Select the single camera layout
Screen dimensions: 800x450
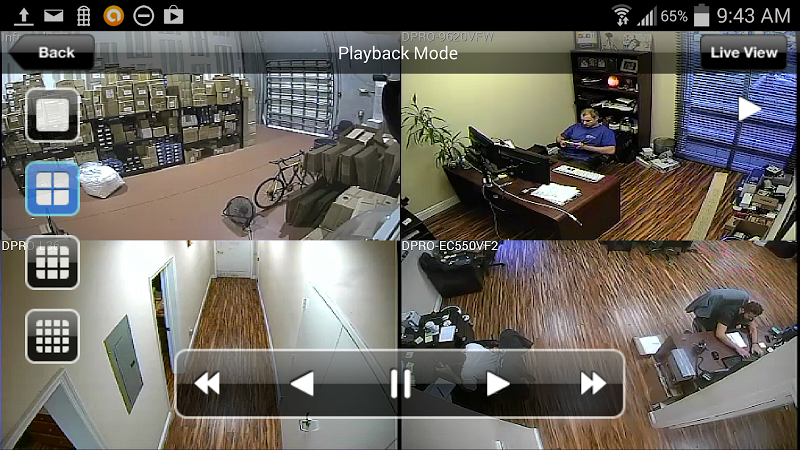52,114
